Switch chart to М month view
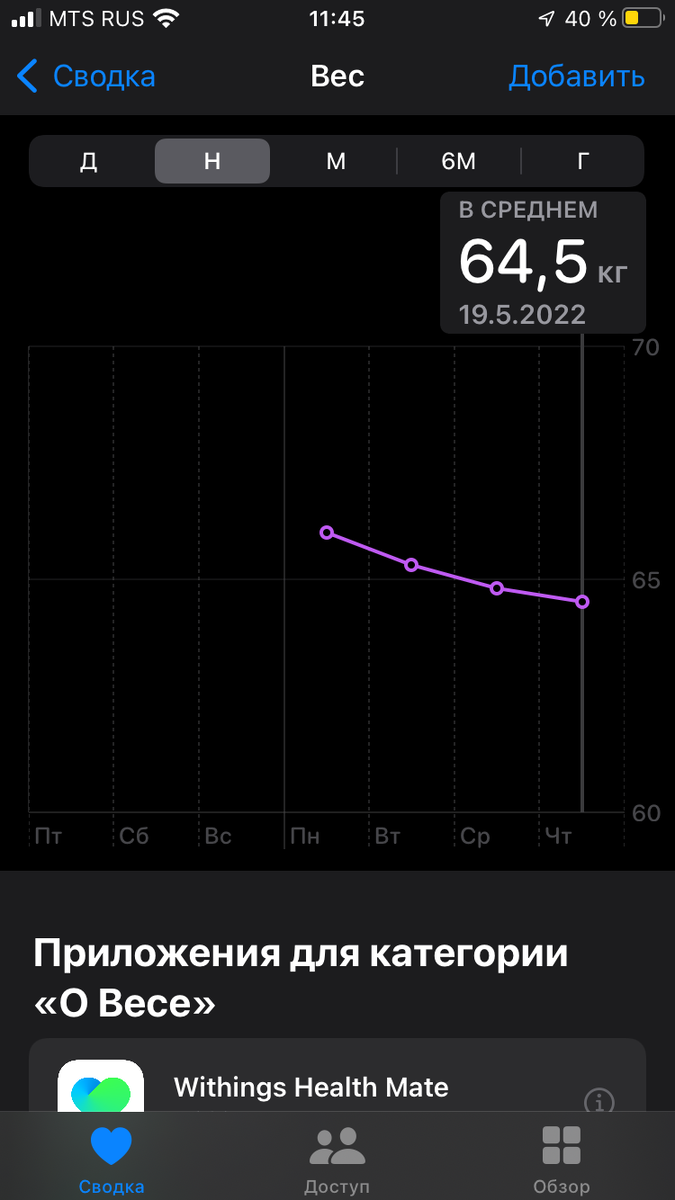This screenshot has height=1200, width=675. point(336,161)
